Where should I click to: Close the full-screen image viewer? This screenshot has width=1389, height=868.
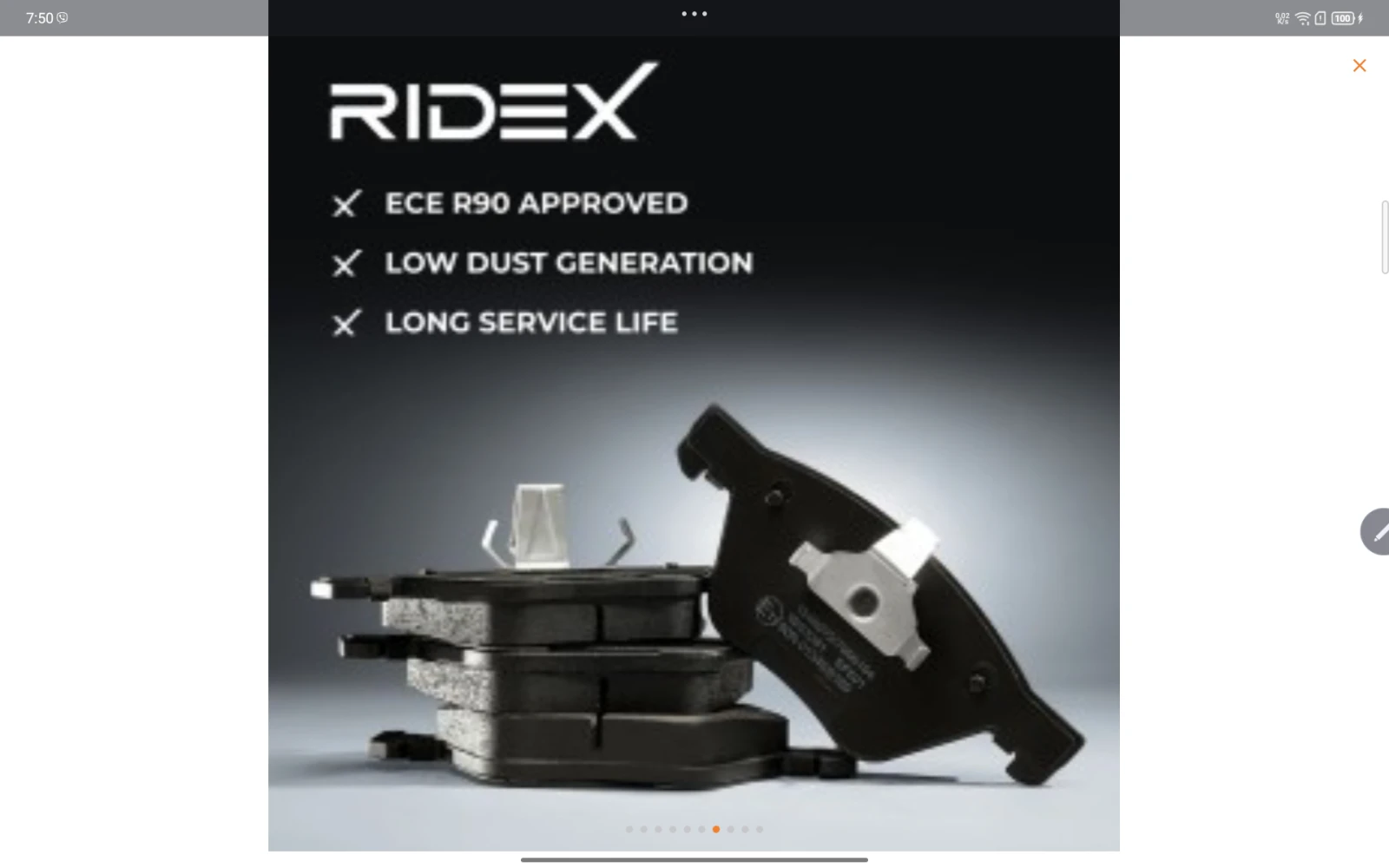pyautogui.click(x=1359, y=66)
